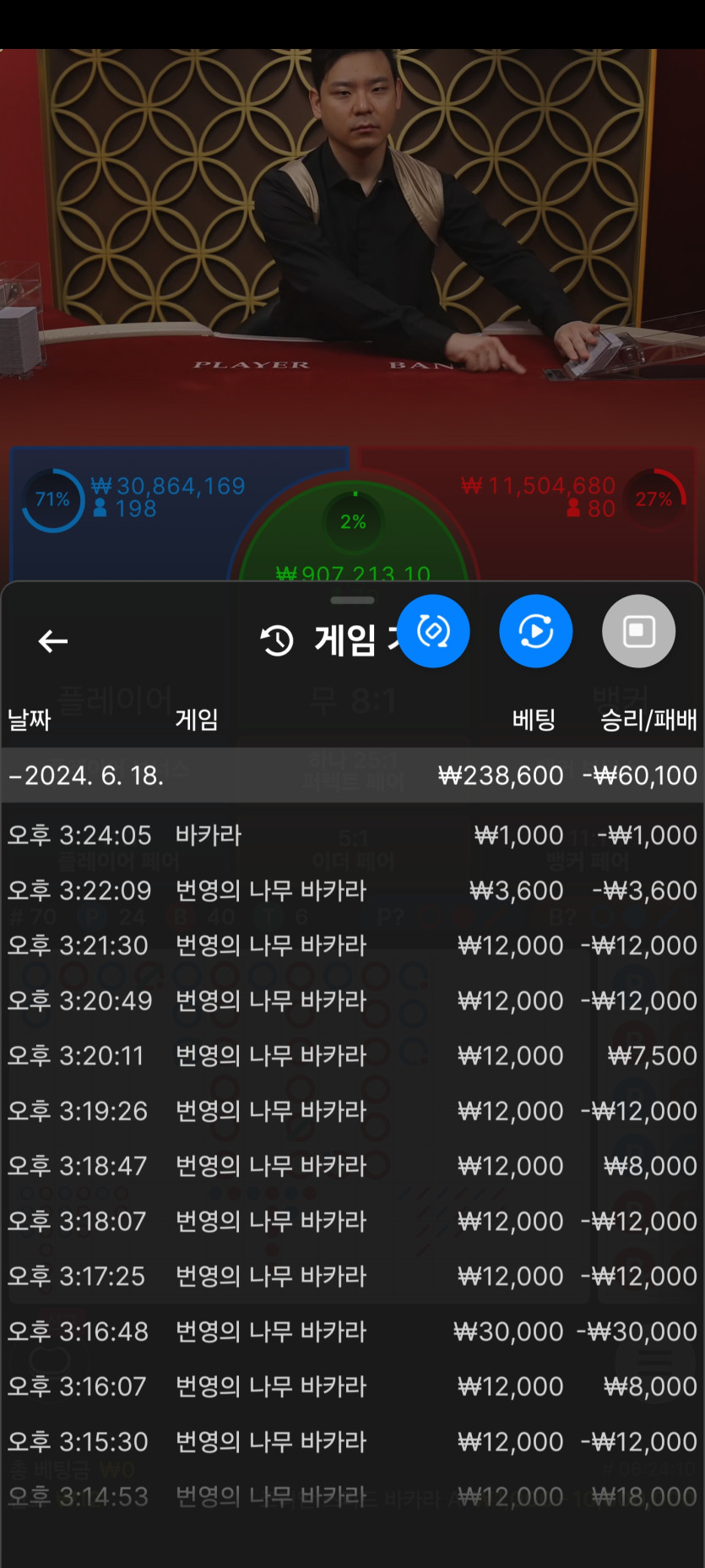Tap the blue play floating button
Viewport: 705px width, 1568px height.
pos(536,631)
